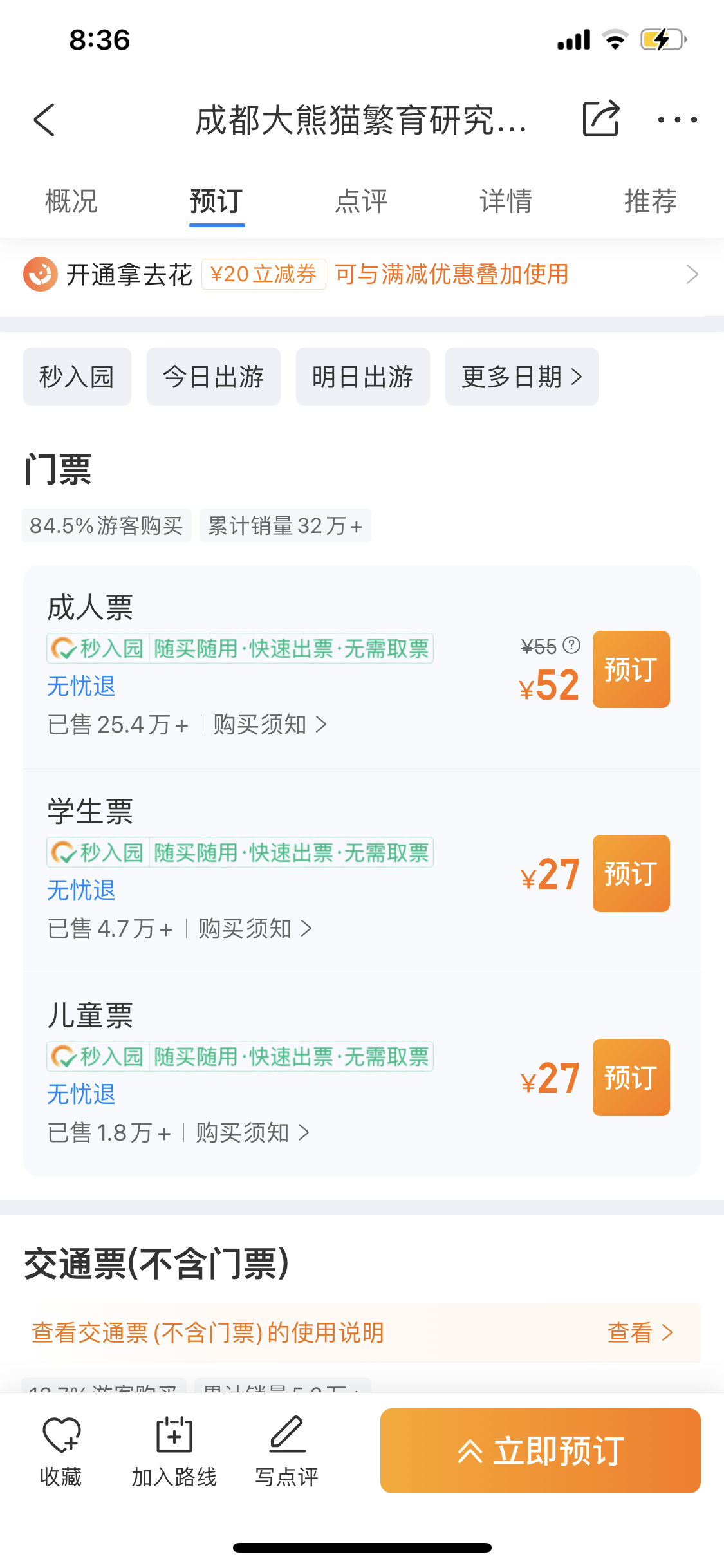Book the 成人票 for ¥52

coord(631,669)
